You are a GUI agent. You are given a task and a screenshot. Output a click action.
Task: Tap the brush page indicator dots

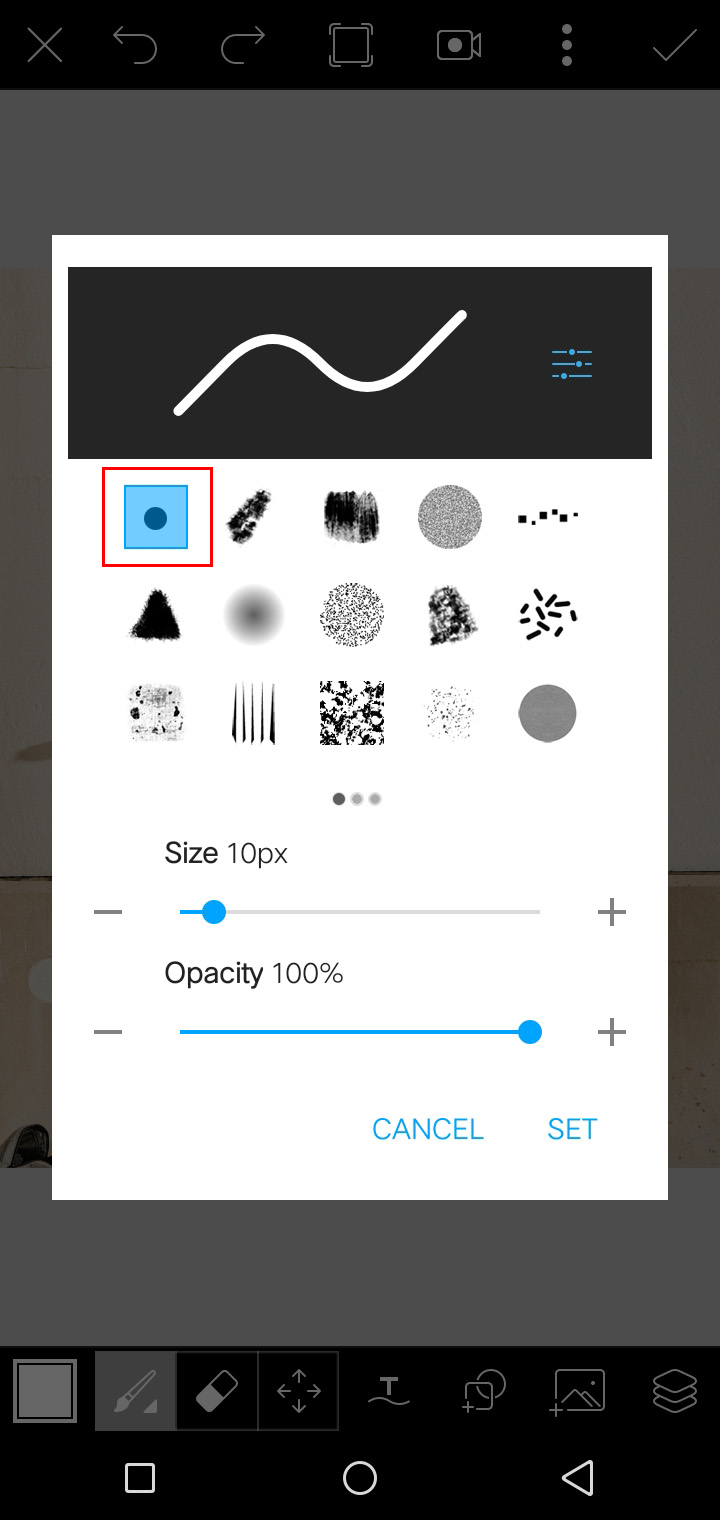pyautogui.click(x=357, y=799)
